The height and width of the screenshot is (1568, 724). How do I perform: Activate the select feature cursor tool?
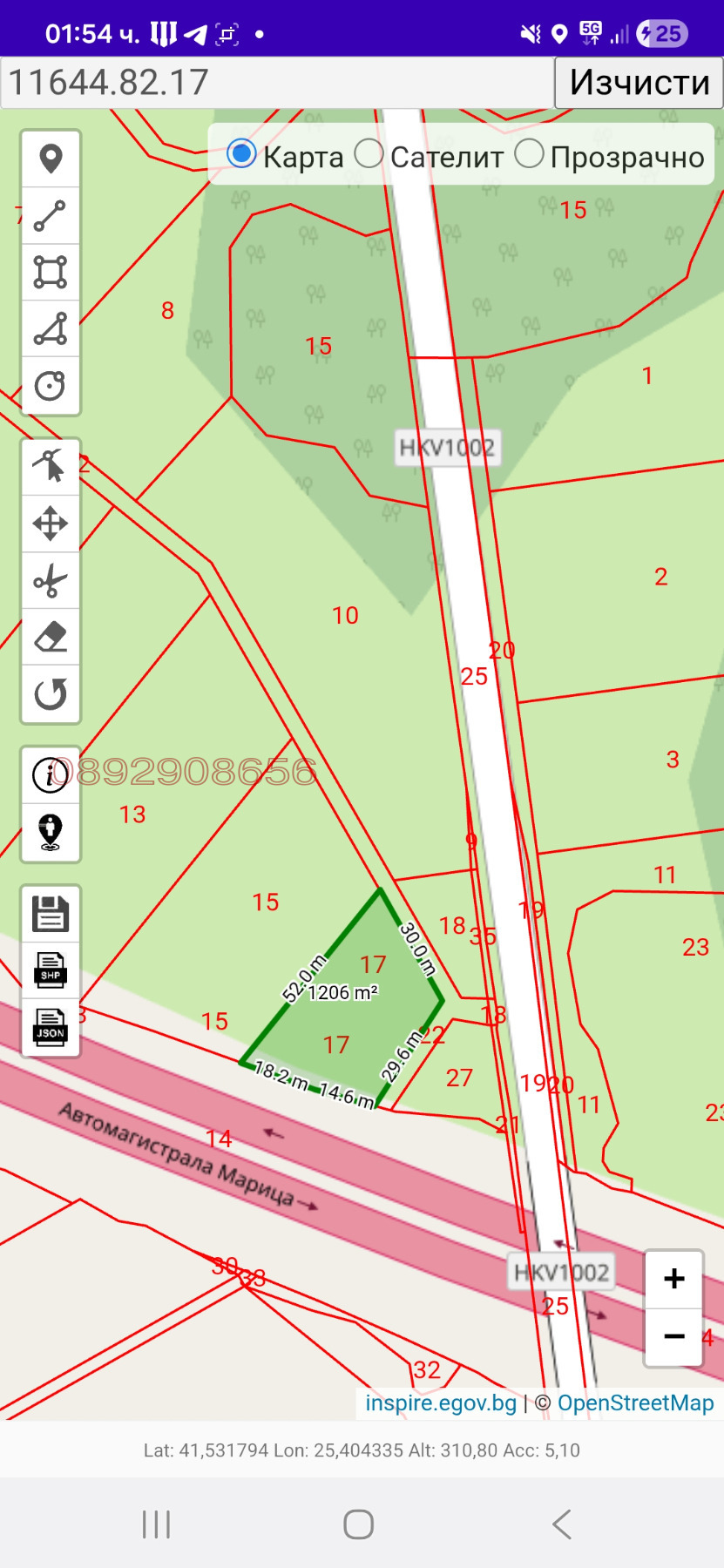(51, 466)
